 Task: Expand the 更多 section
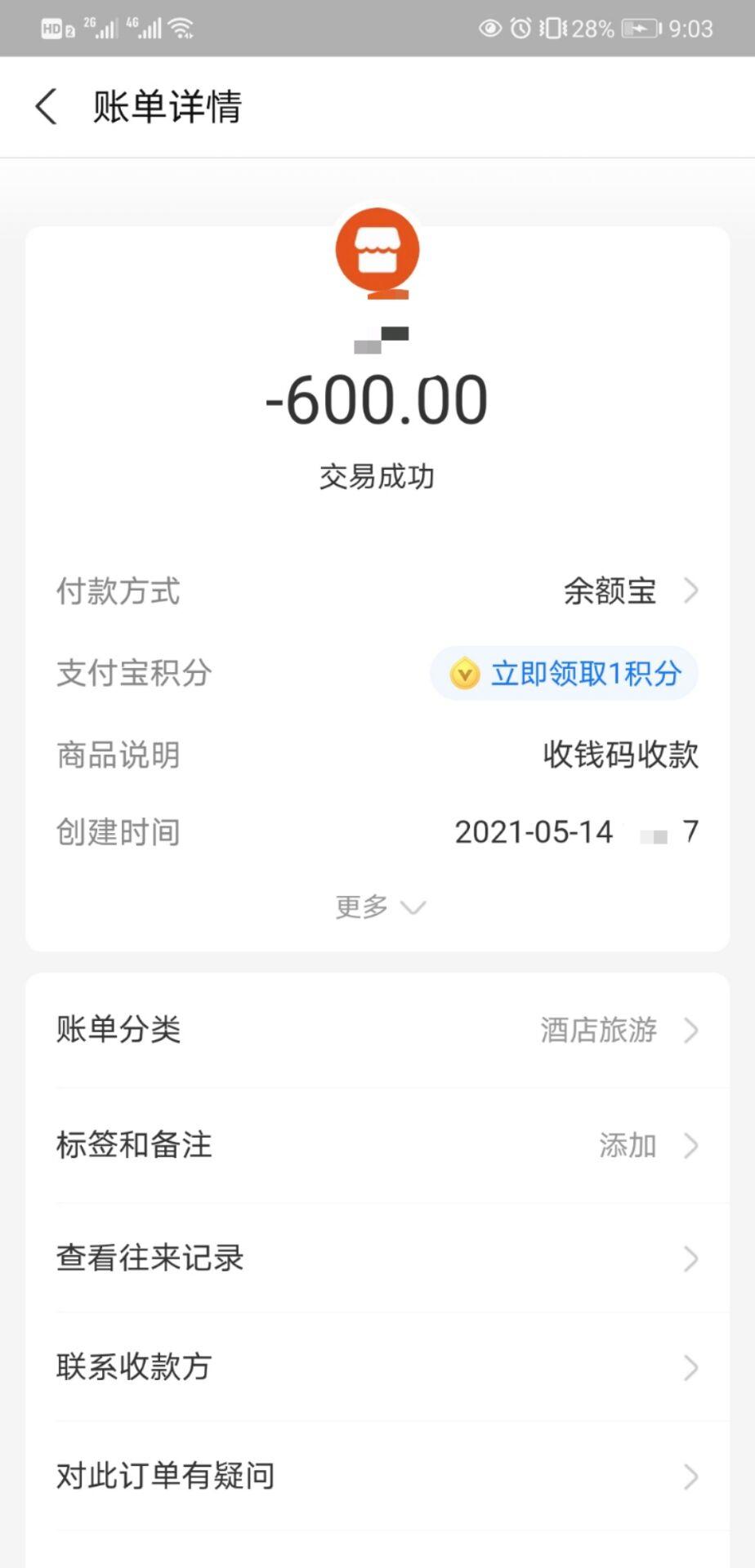(378, 906)
